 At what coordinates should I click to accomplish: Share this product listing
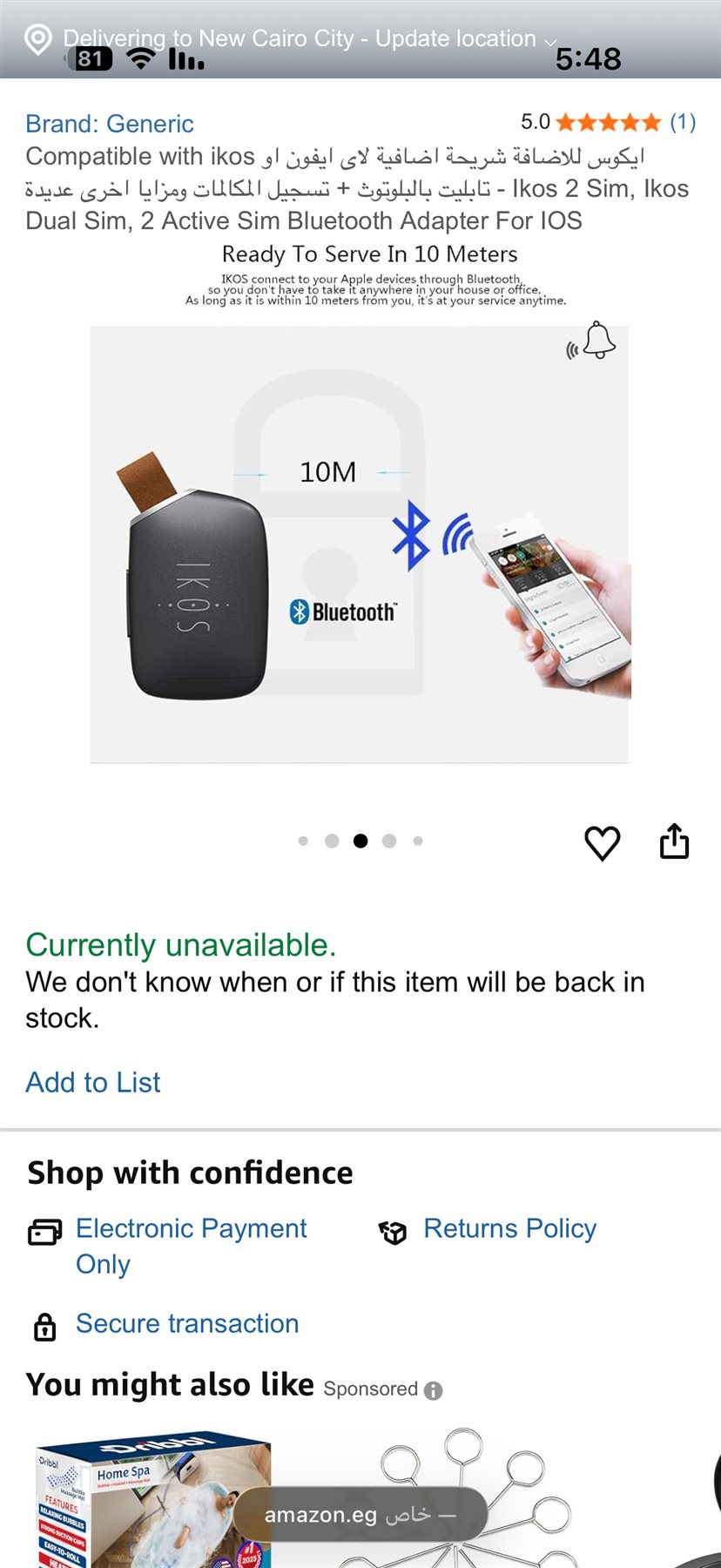674,842
